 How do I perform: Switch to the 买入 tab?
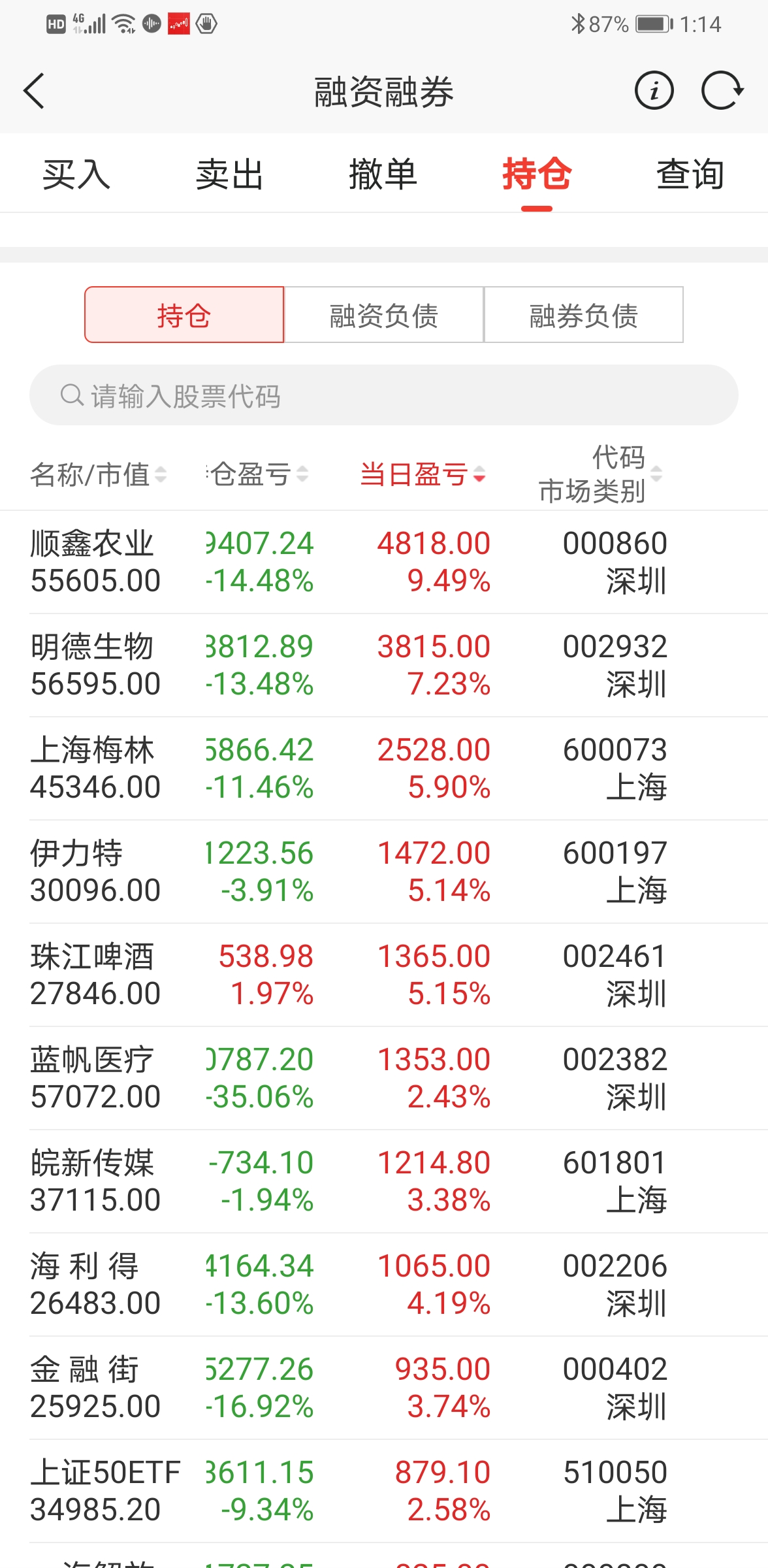(76, 174)
